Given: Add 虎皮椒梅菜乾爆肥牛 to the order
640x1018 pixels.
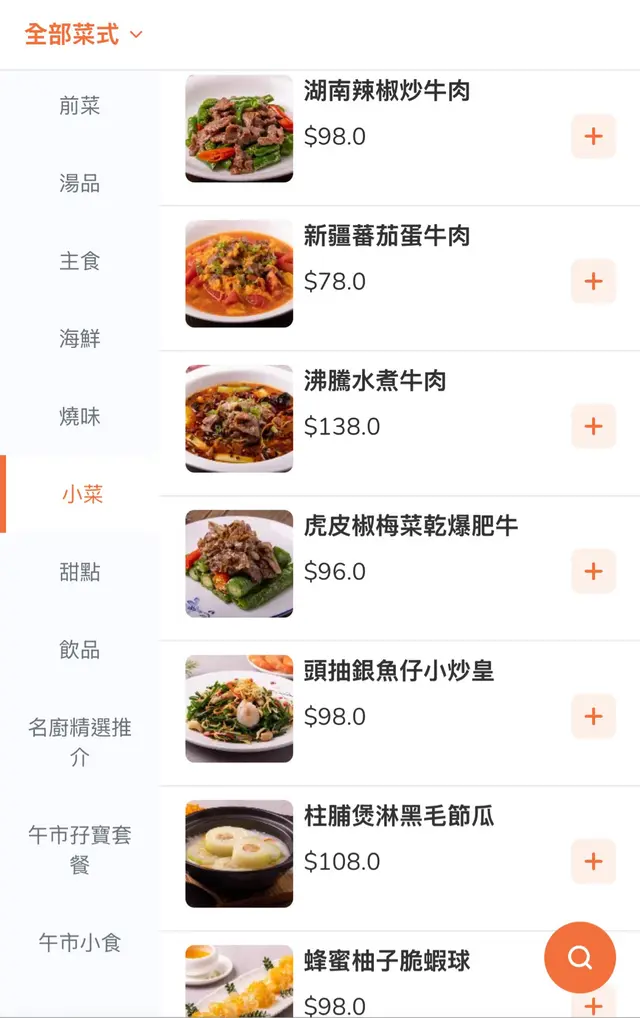Looking at the screenshot, I should (x=593, y=571).
